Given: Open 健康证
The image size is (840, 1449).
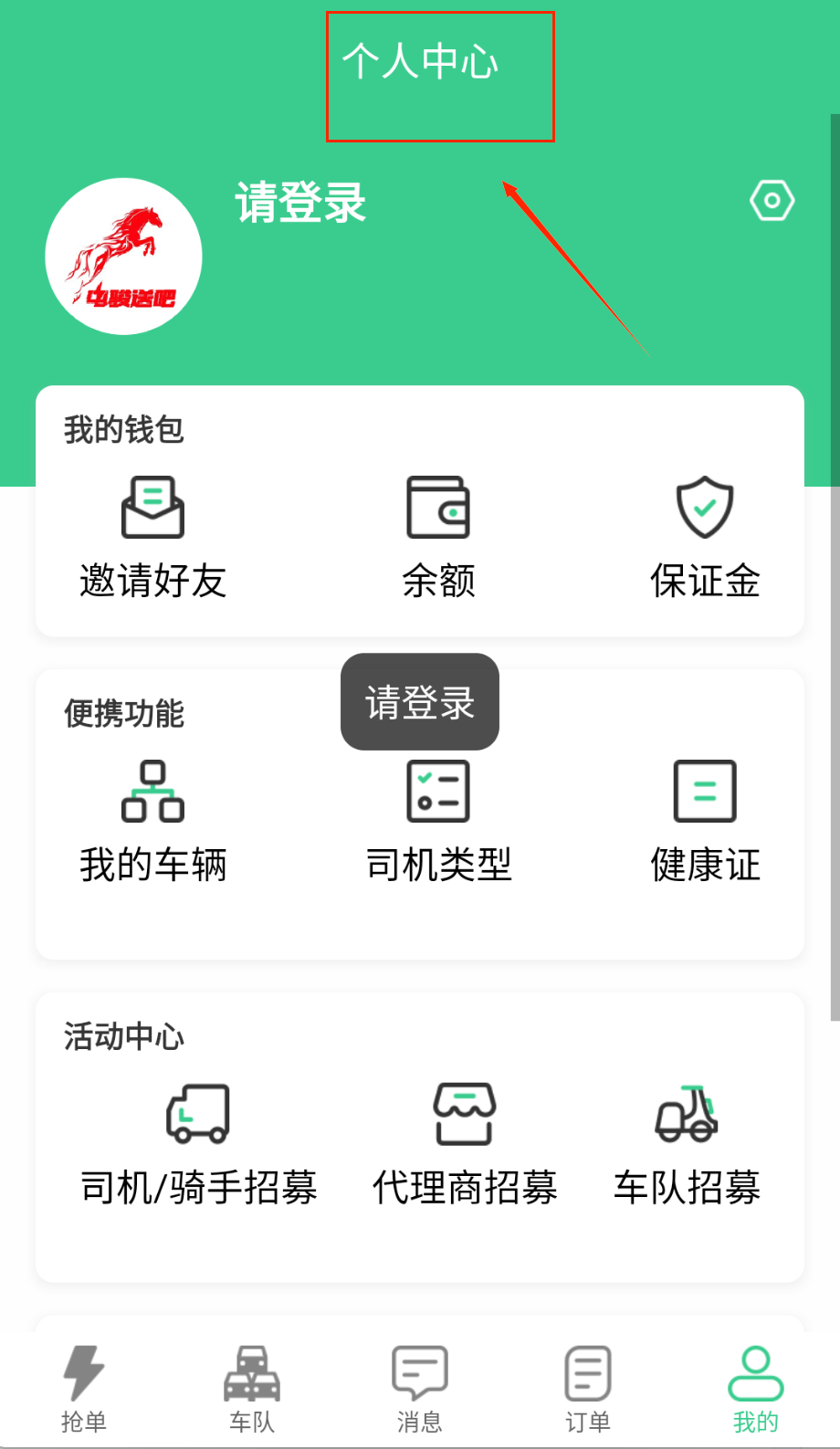Looking at the screenshot, I should [705, 822].
